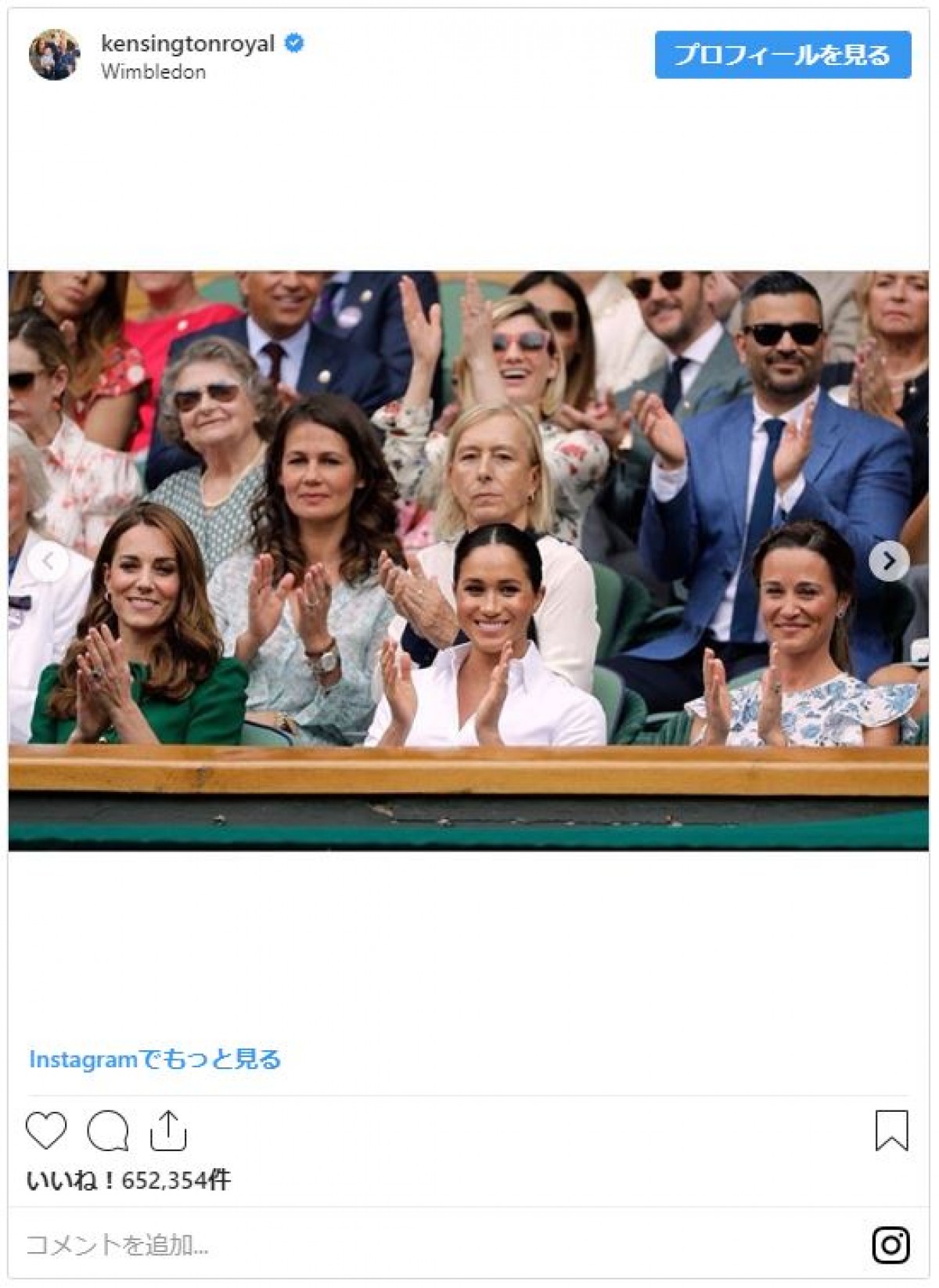Share this post

click(x=167, y=1131)
